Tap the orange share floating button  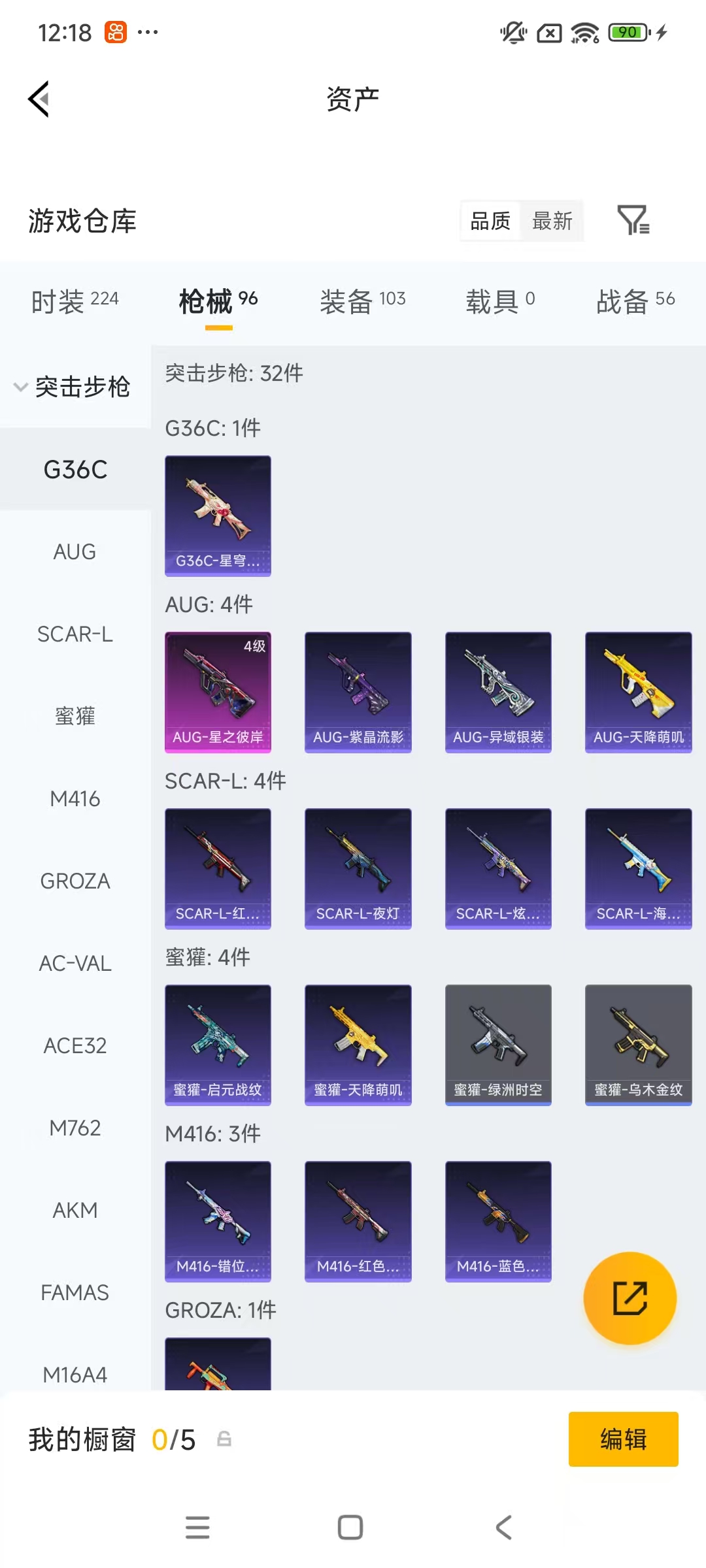[x=630, y=1298]
